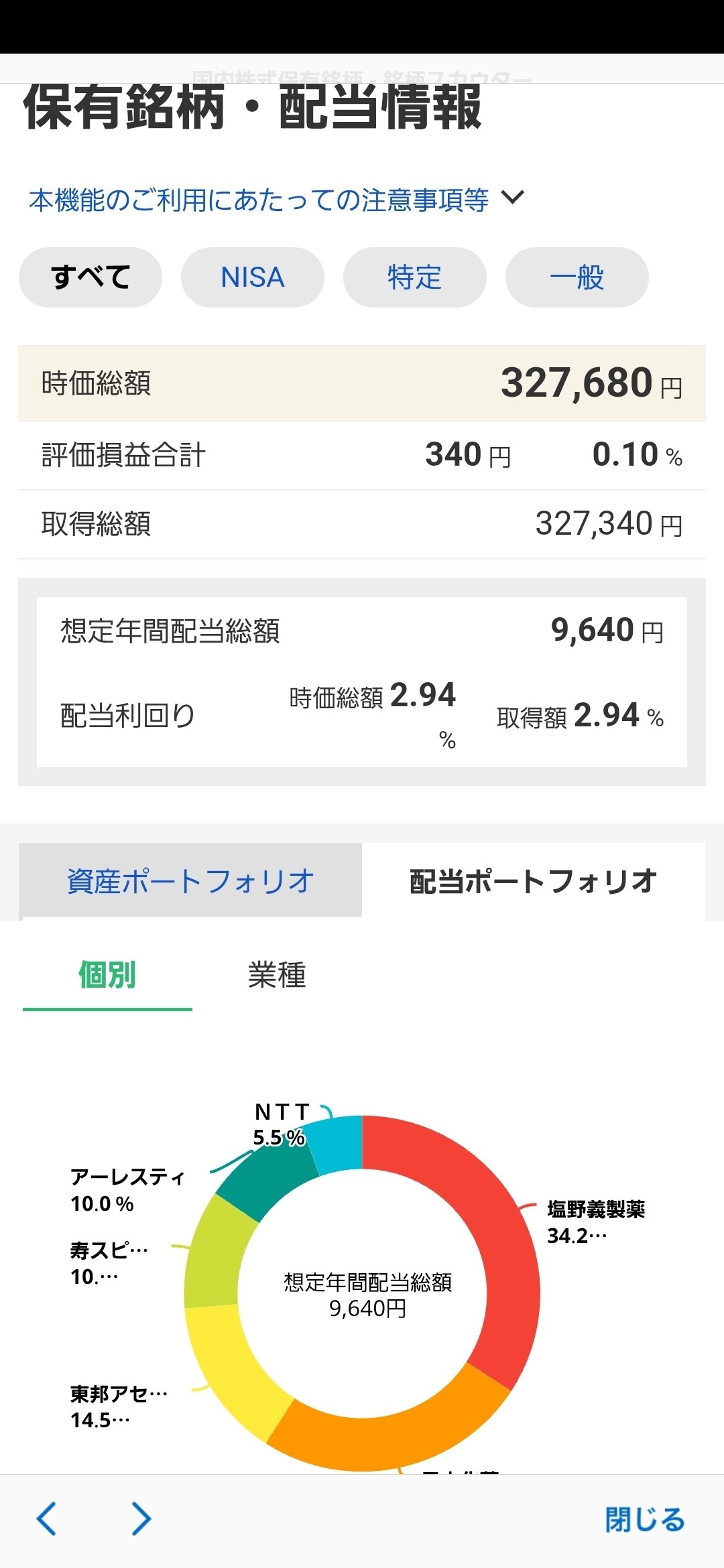Enable the NISA account filter
The height and width of the screenshot is (1568, 724).
click(x=252, y=277)
